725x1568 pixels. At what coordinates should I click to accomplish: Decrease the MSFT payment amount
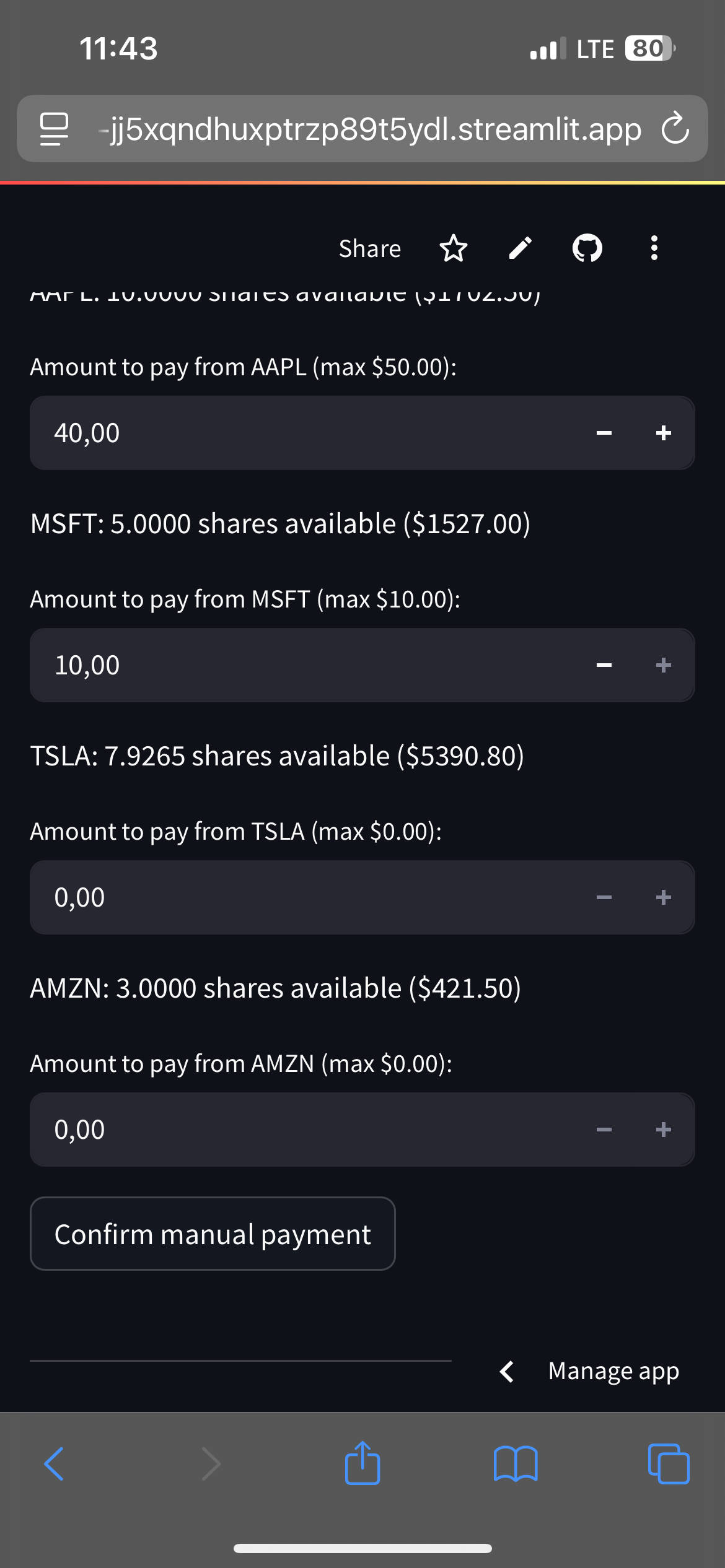pos(604,665)
